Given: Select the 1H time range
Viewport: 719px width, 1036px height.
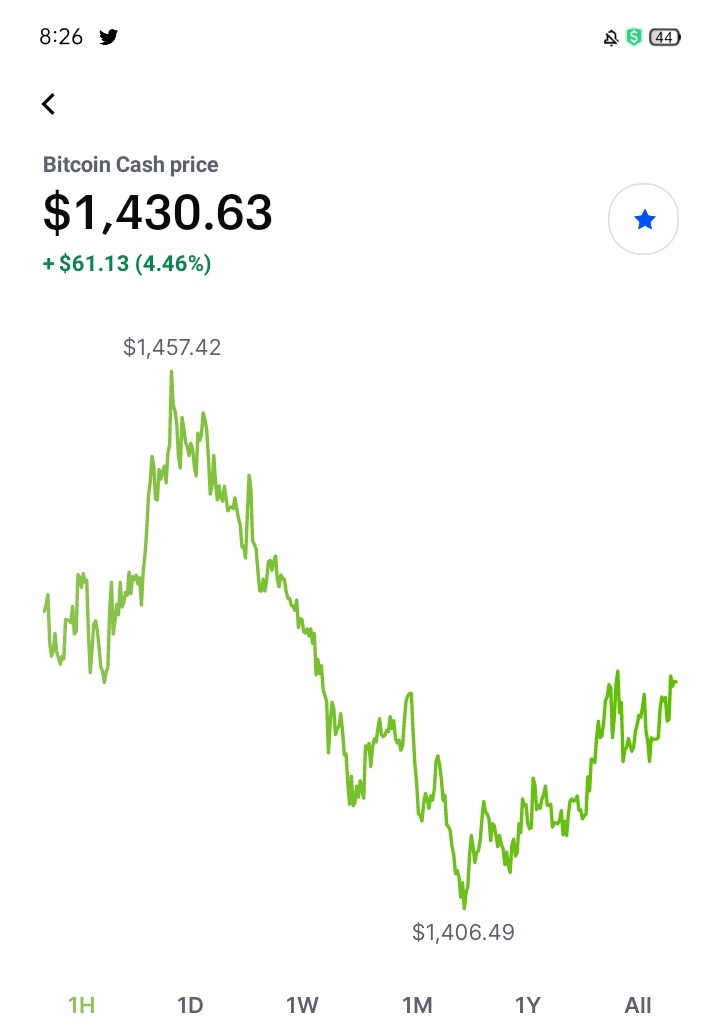Looking at the screenshot, I should click(81, 1005).
